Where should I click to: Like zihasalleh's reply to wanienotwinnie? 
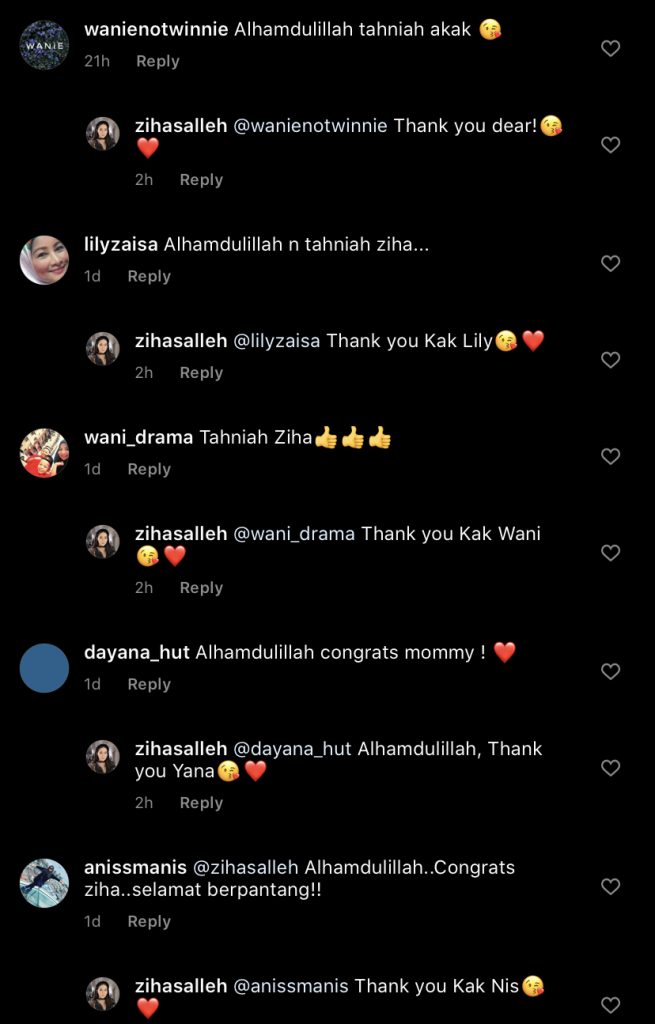pyautogui.click(x=610, y=145)
